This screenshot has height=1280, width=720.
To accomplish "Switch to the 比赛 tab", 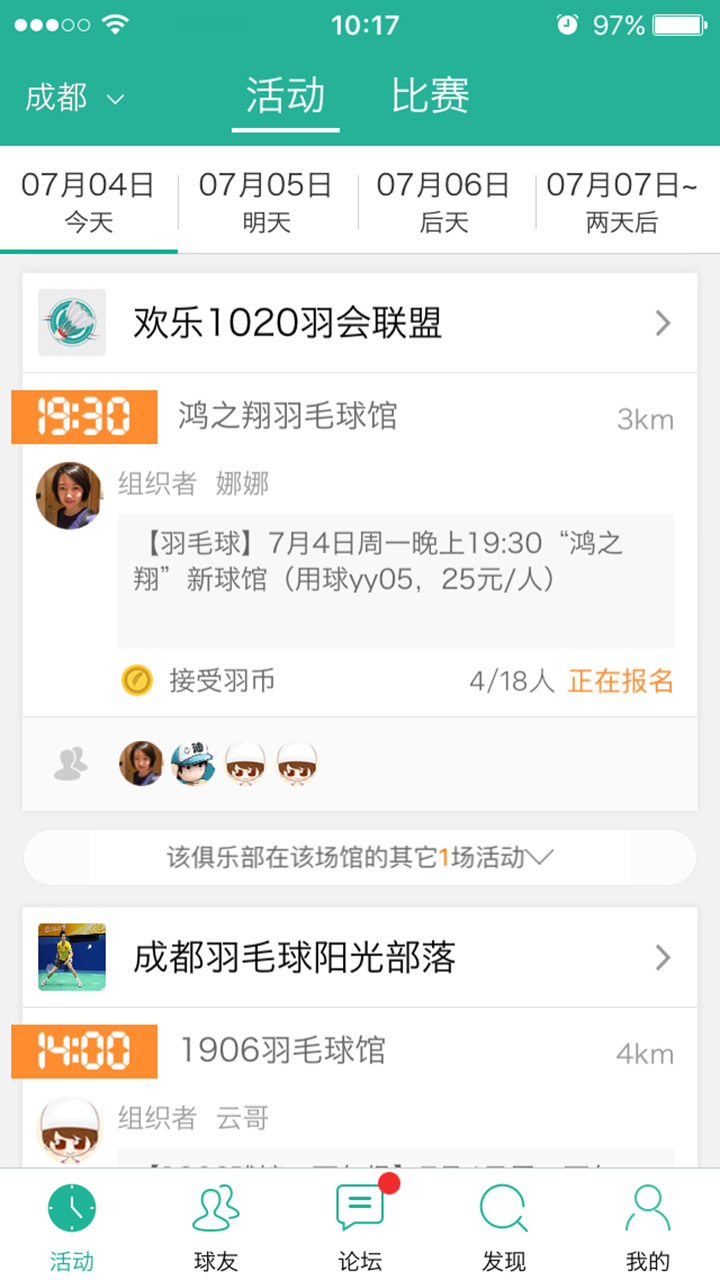I will 428,95.
